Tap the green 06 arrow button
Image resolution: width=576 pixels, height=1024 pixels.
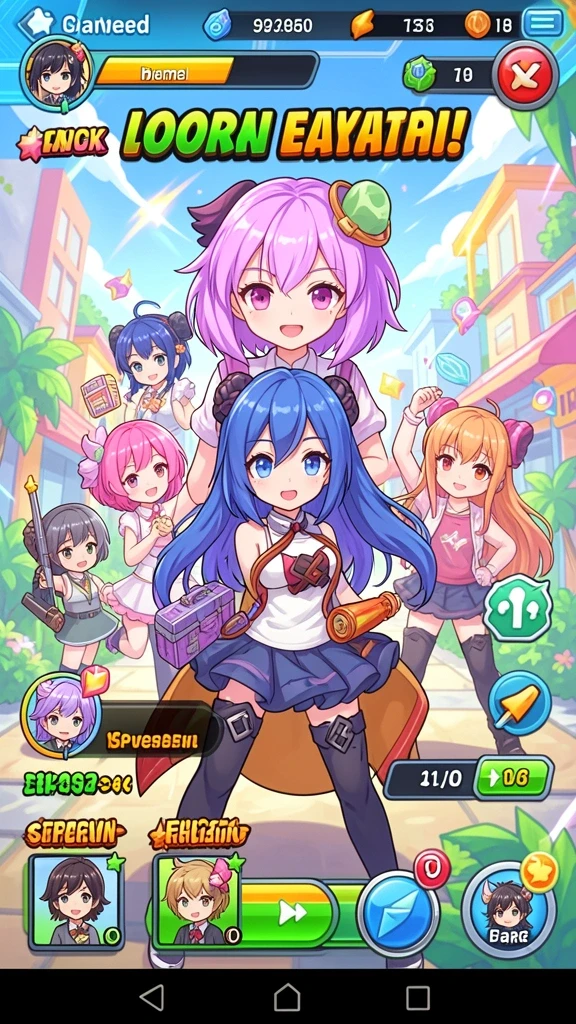(513, 778)
